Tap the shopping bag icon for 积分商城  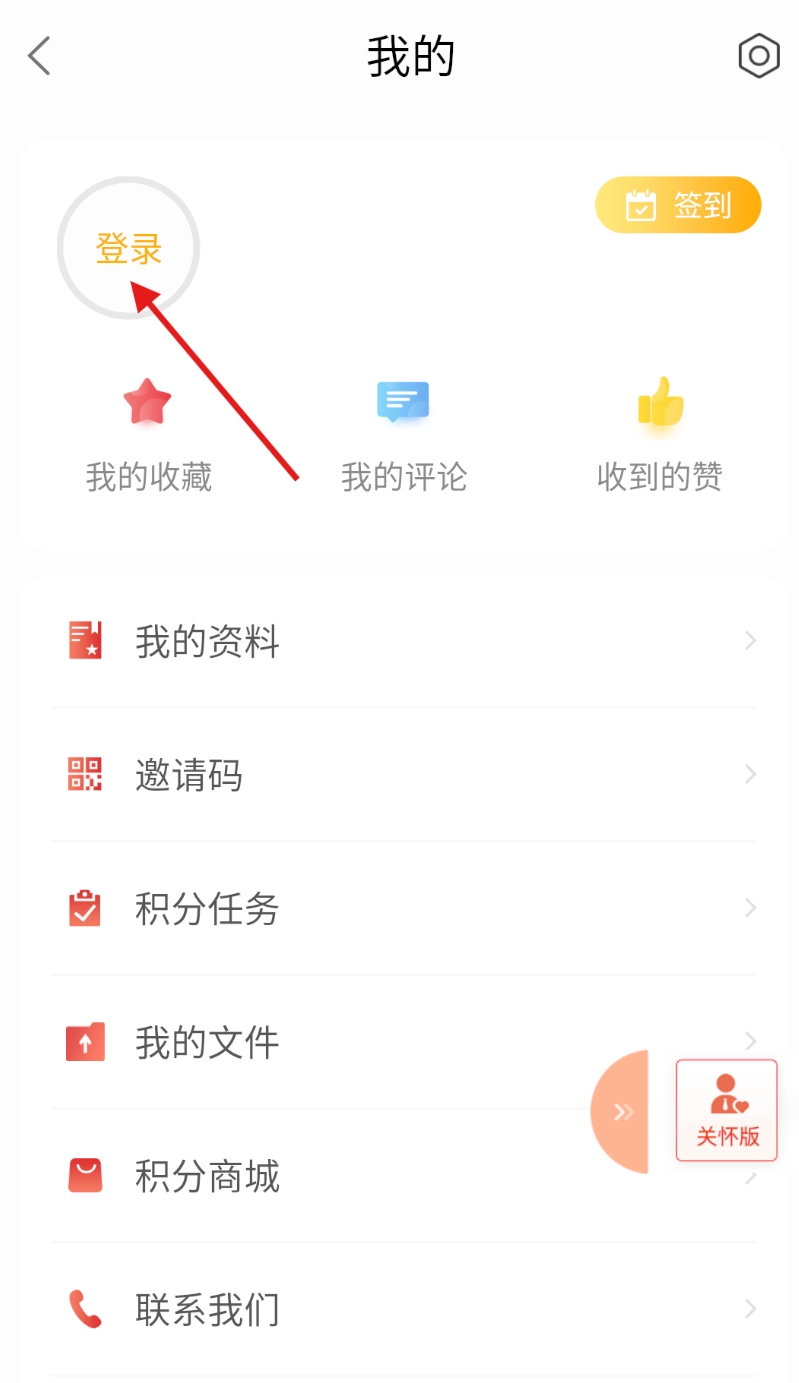85,1175
